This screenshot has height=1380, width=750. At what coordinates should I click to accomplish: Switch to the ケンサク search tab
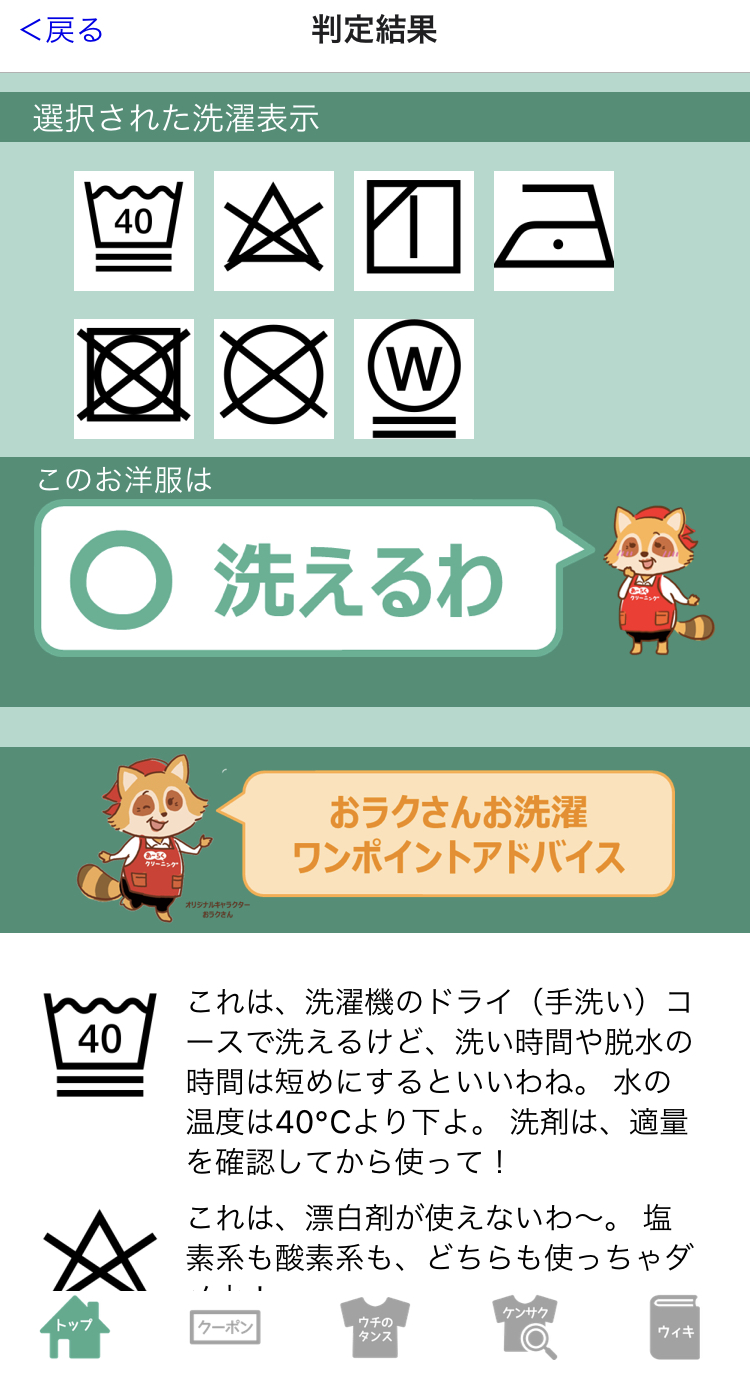[525, 1327]
